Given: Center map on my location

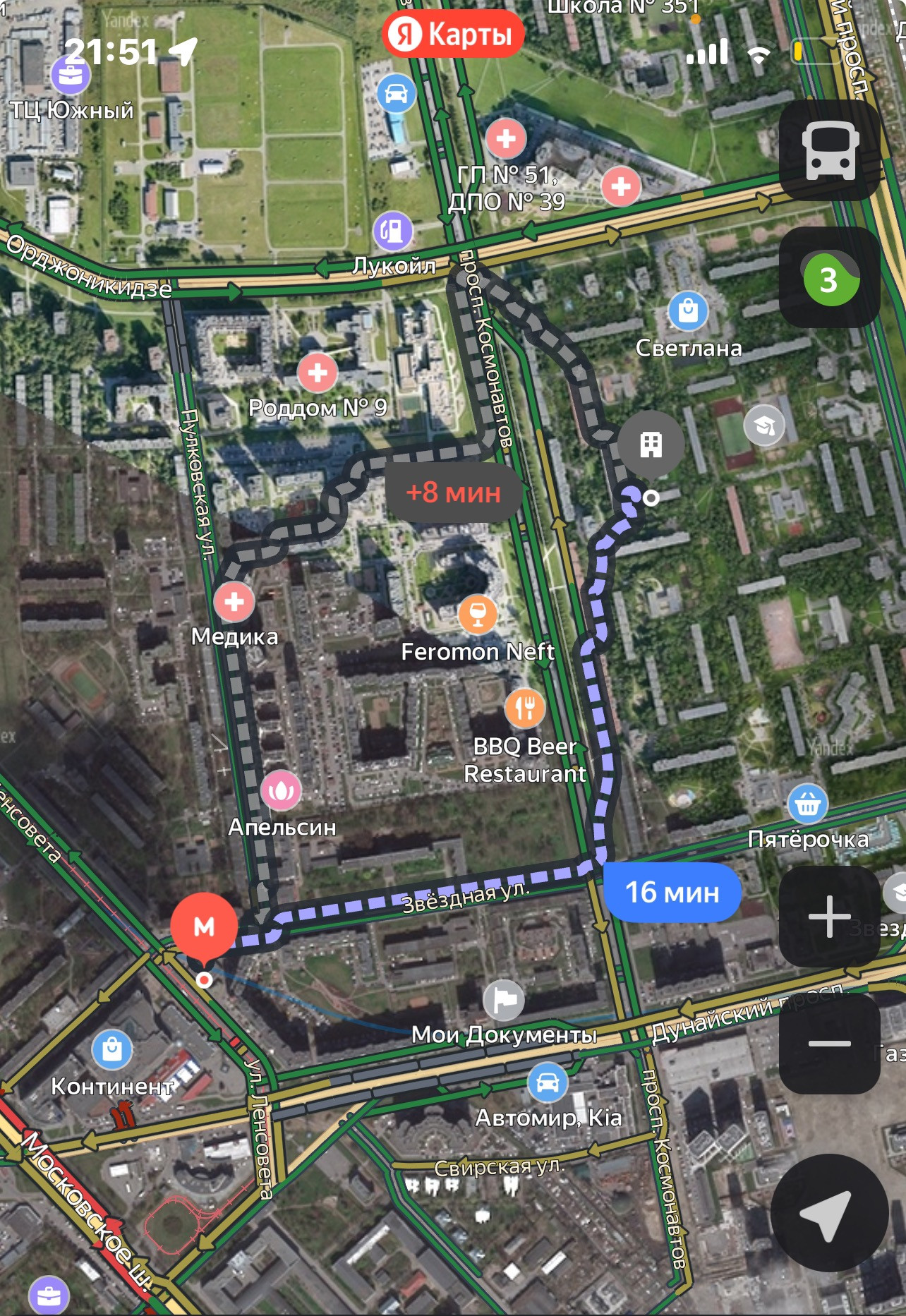Looking at the screenshot, I should point(829,1213).
